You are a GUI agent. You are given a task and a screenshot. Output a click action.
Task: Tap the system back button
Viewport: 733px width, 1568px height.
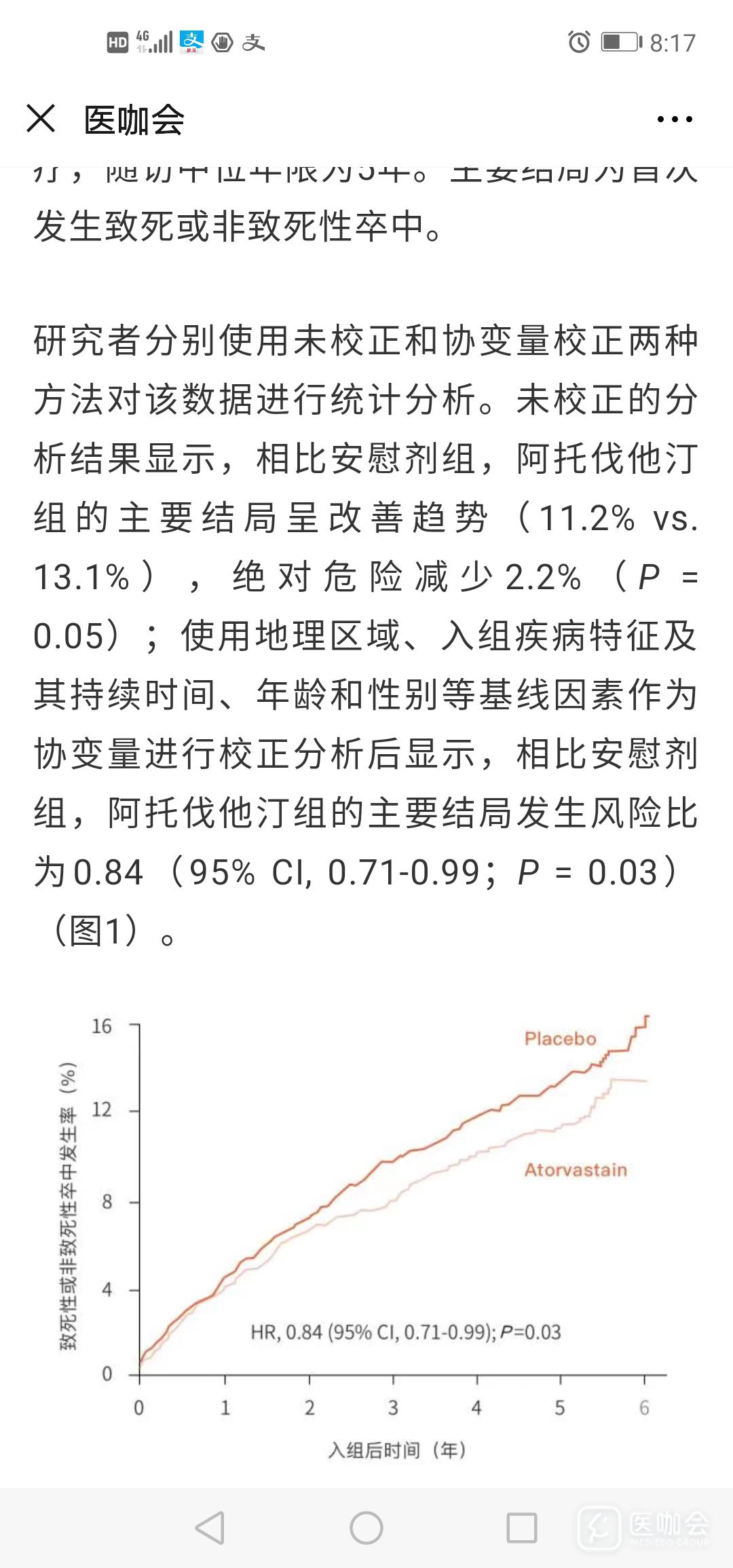(x=210, y=1528)
